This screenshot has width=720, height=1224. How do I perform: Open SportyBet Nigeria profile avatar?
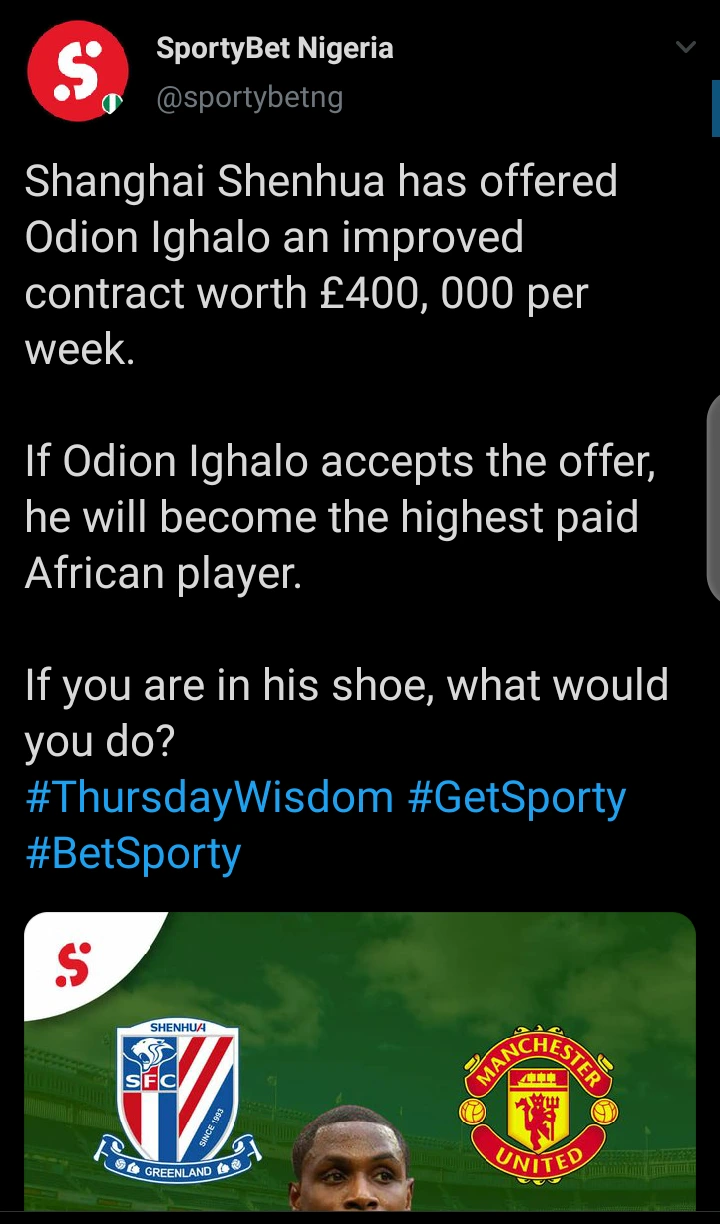(77, 71)
